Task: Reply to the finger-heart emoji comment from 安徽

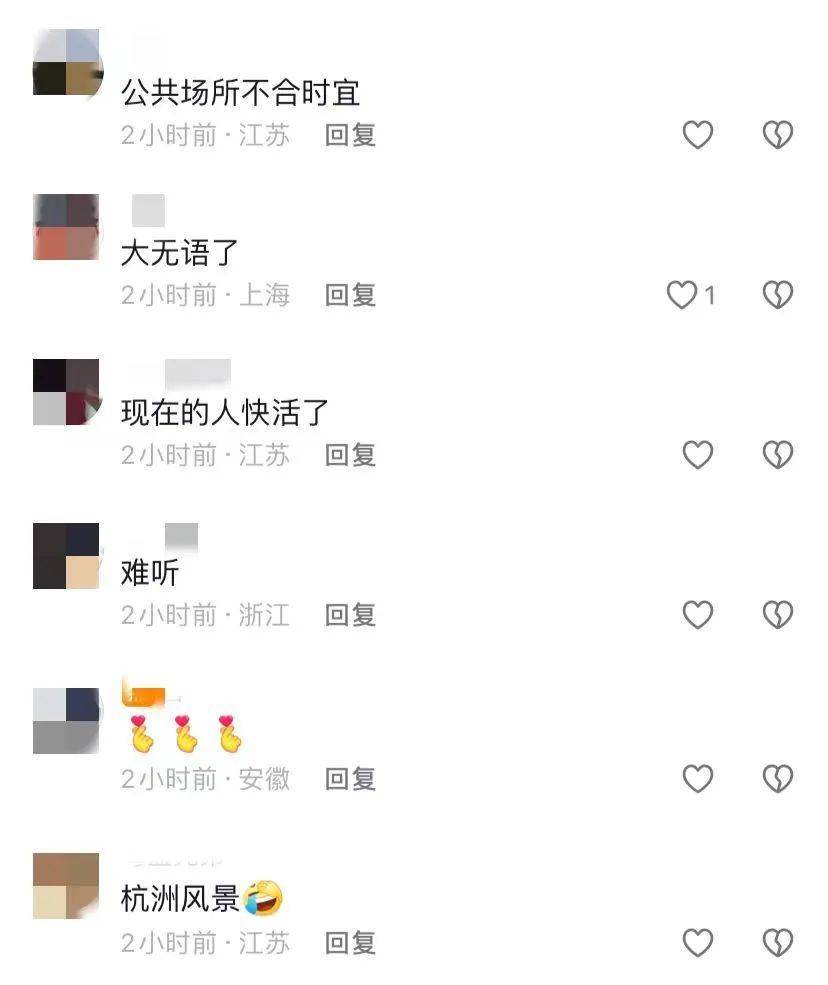Action: click(x=350, y=778)
